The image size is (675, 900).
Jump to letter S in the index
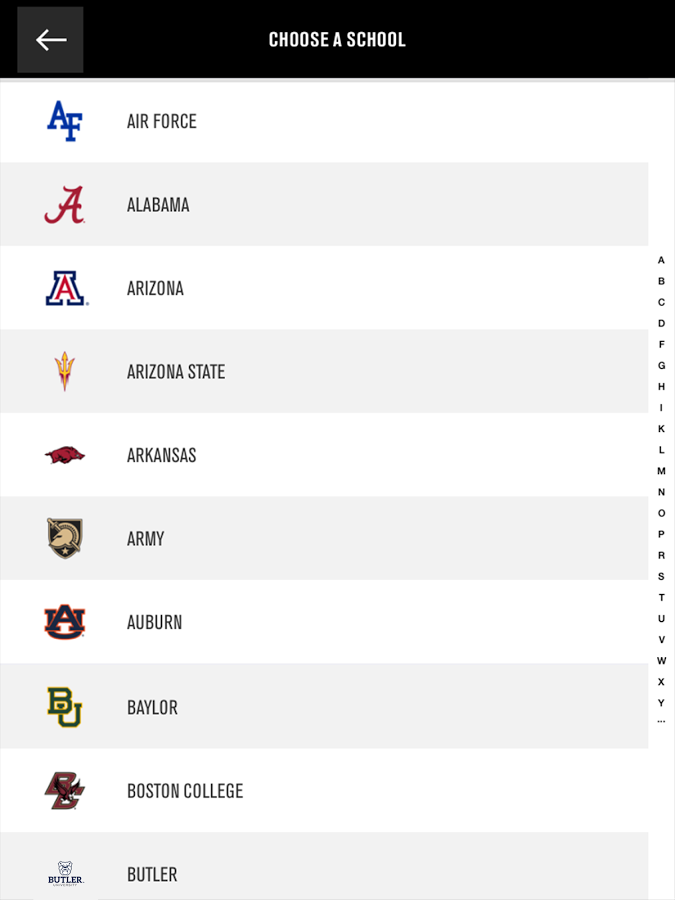tap(661, 576)
